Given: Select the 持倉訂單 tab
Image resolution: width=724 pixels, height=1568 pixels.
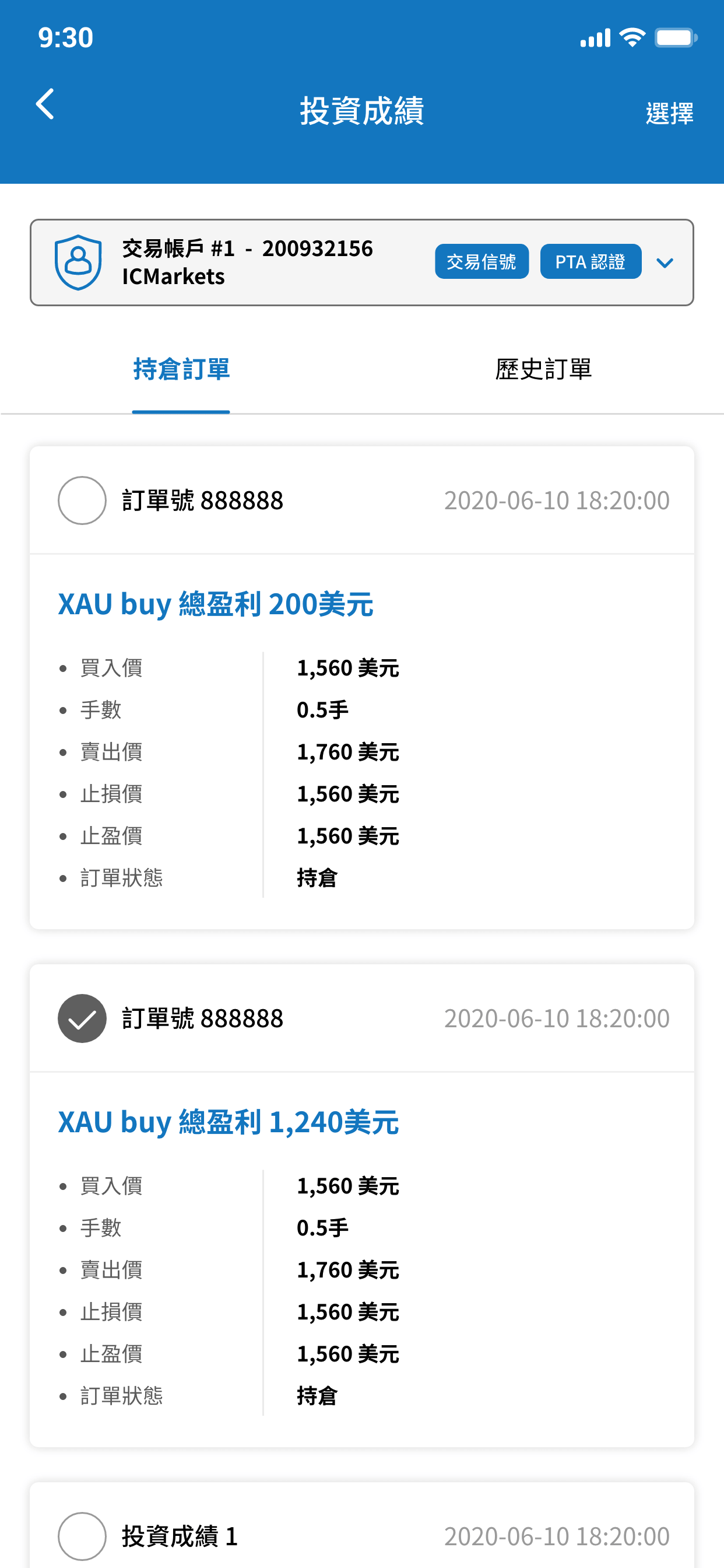Looking at the screenshot, I should tap(181, 369).
